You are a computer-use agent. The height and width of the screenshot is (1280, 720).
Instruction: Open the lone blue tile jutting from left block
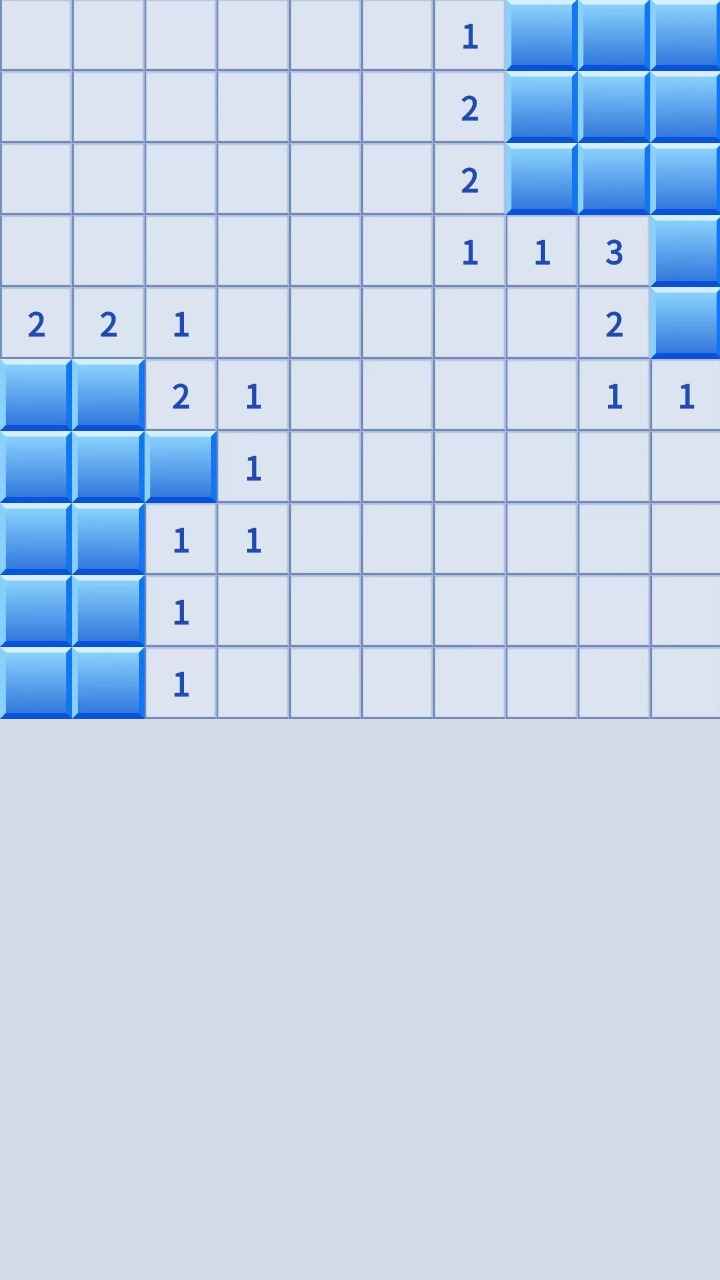[181, 467]
